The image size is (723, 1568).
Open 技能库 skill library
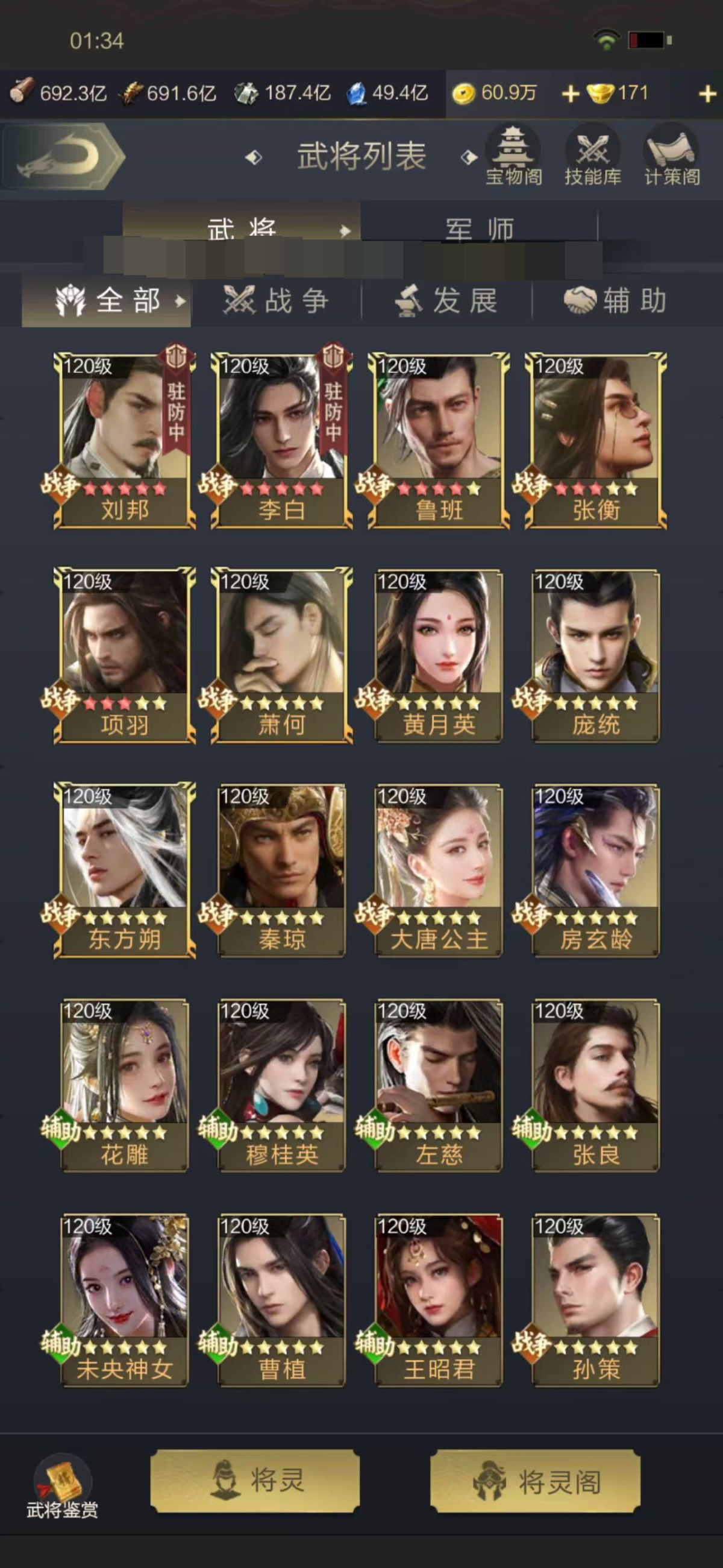click(592, 156)
